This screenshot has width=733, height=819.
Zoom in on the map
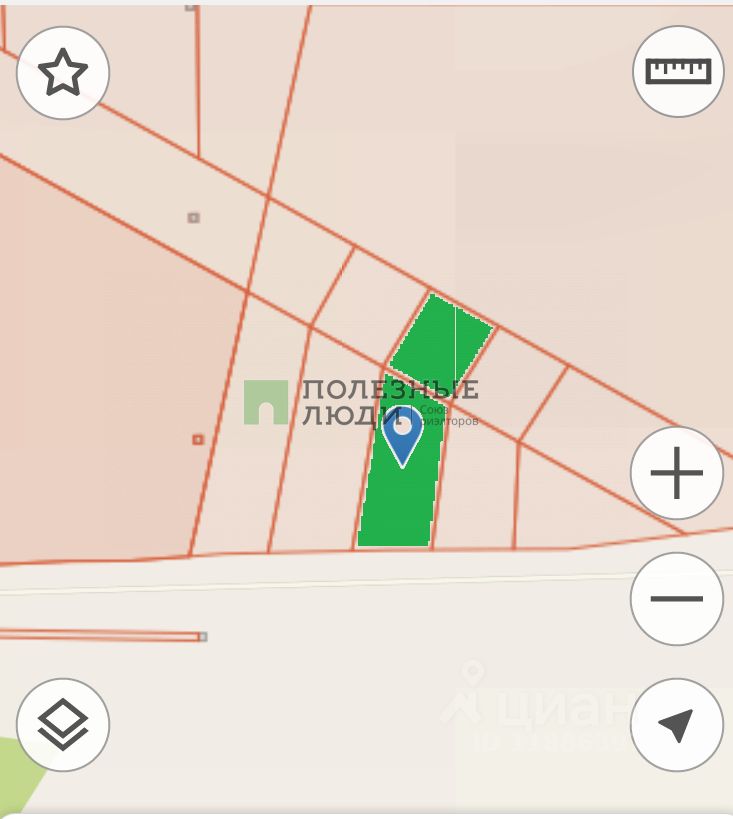tap(677, 473)
